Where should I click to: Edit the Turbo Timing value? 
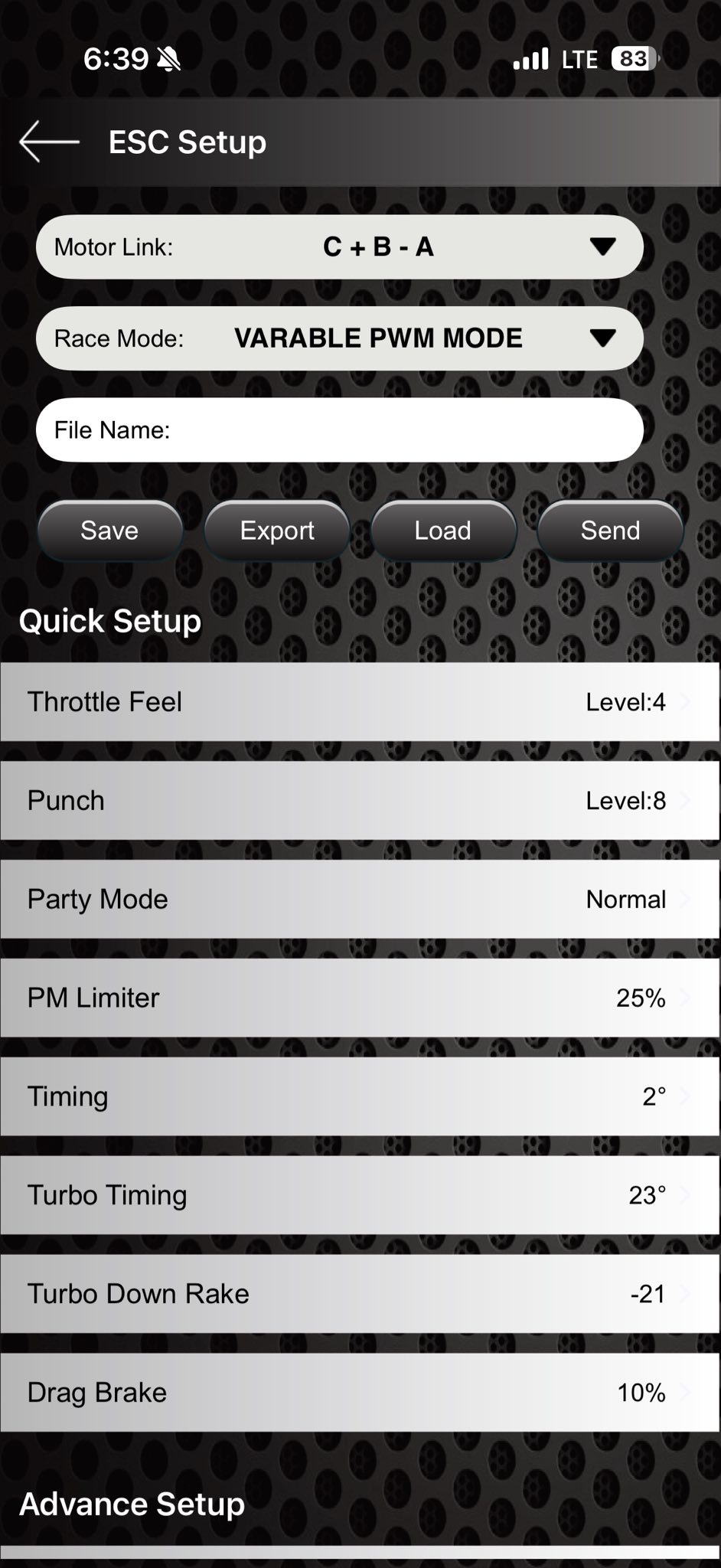pos(360,1195)
